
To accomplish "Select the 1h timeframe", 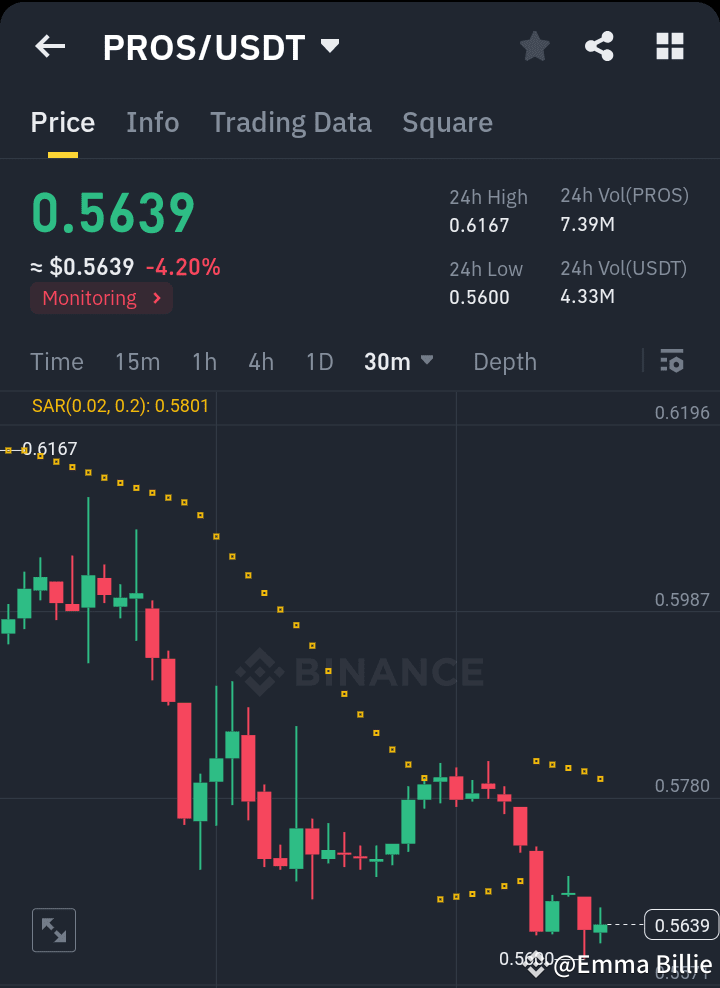I will pos(204,361).
